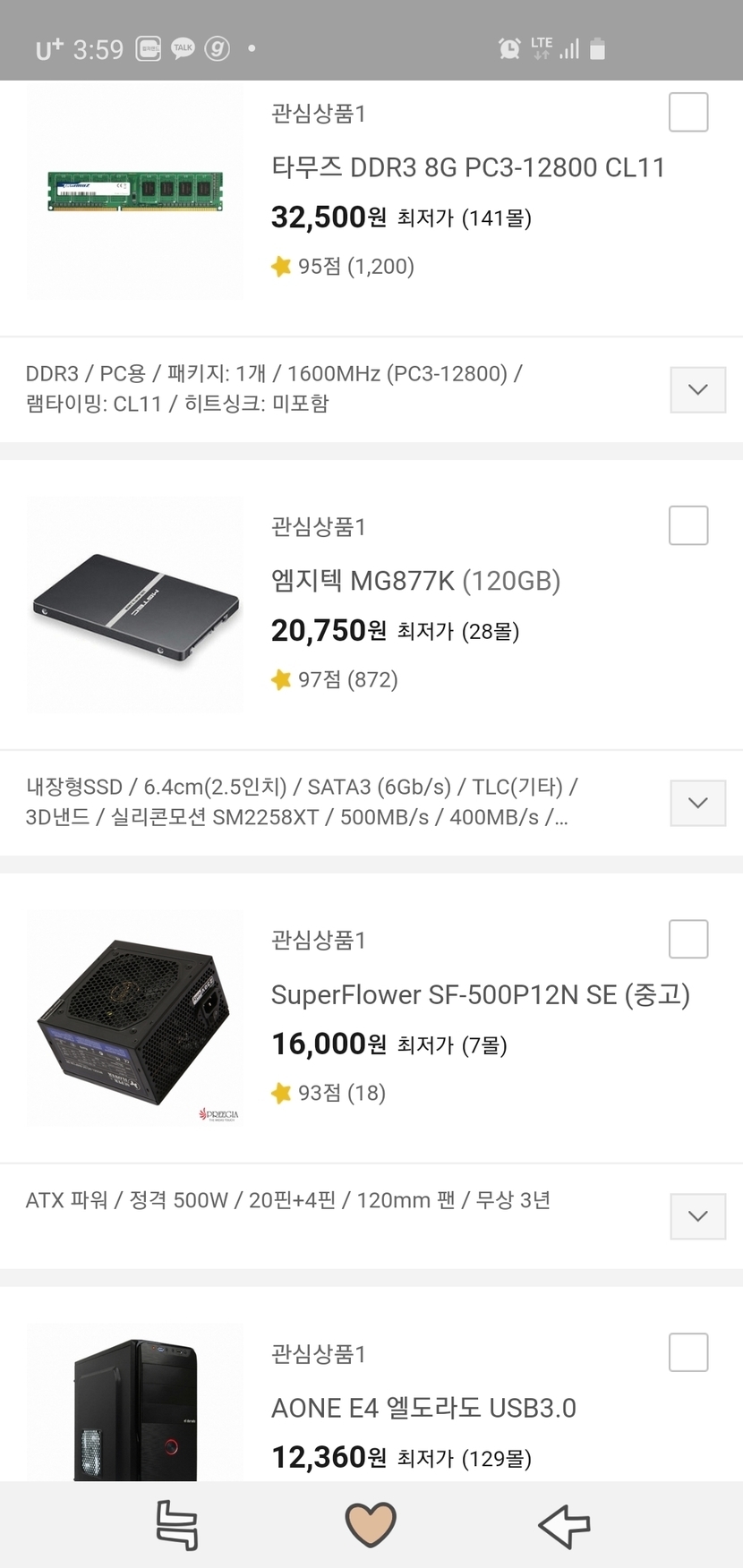Open recent apps from bottom bar
This screenshot has width=743, height=1568.
pyautogui.click(x=177, y=1525)
